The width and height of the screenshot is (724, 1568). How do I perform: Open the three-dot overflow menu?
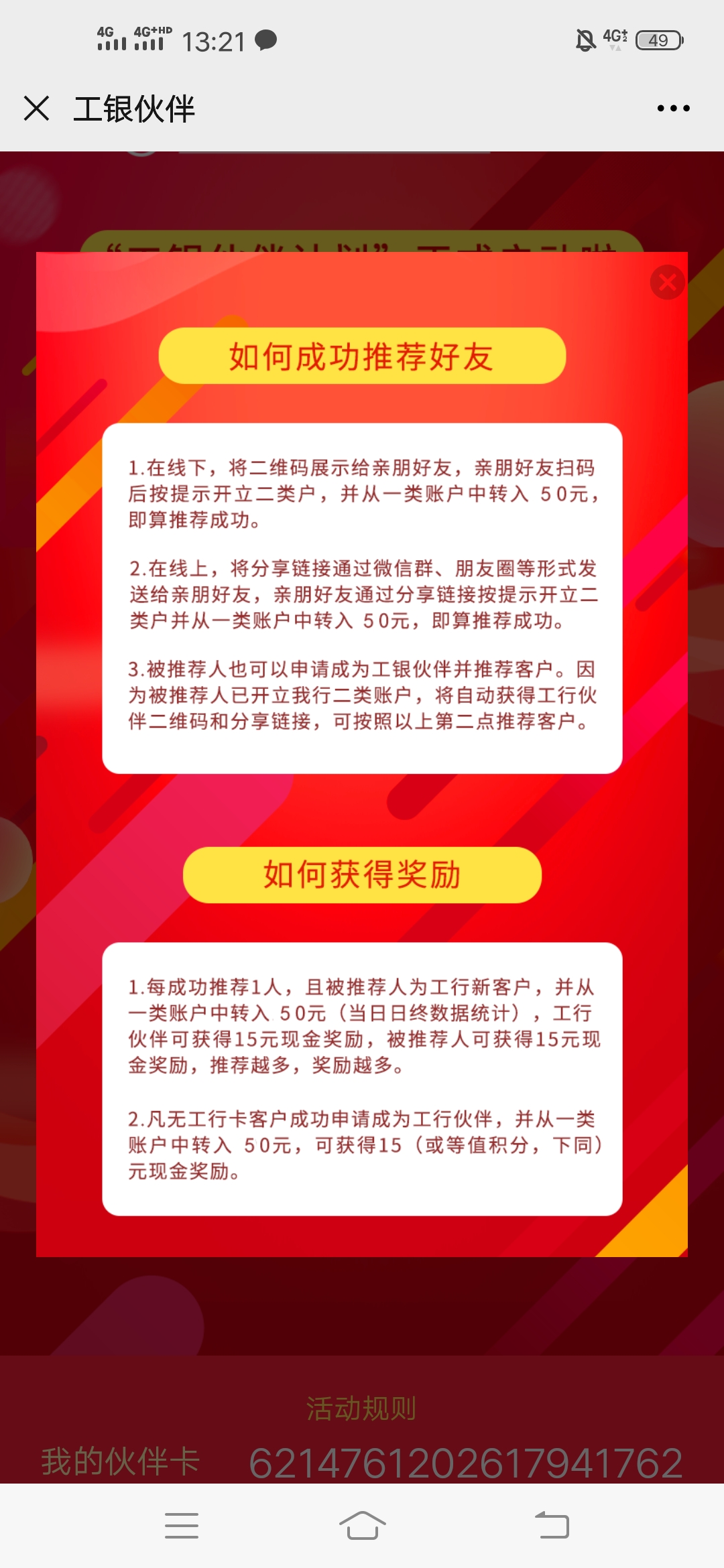(x=673, y=108)
